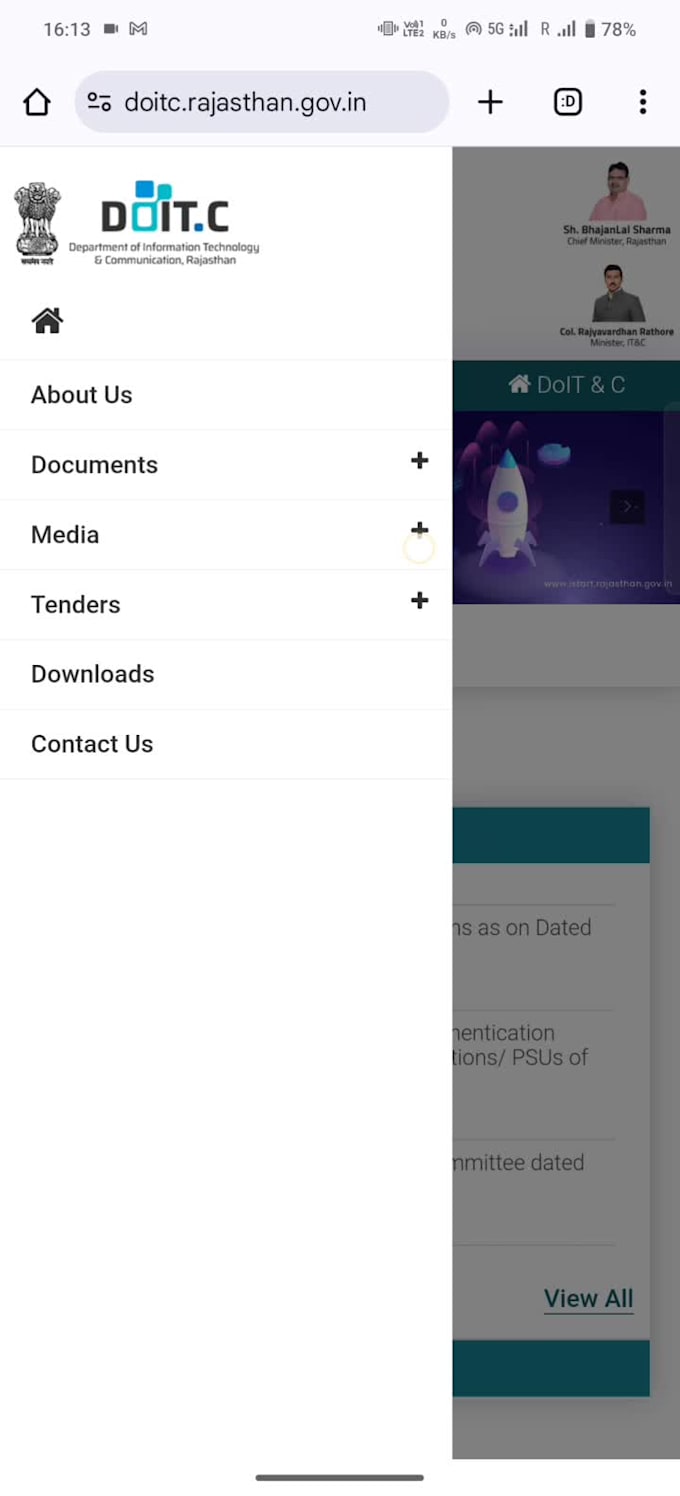
Task: Tap the home icon in the drawer
Action: click(47, 321)
